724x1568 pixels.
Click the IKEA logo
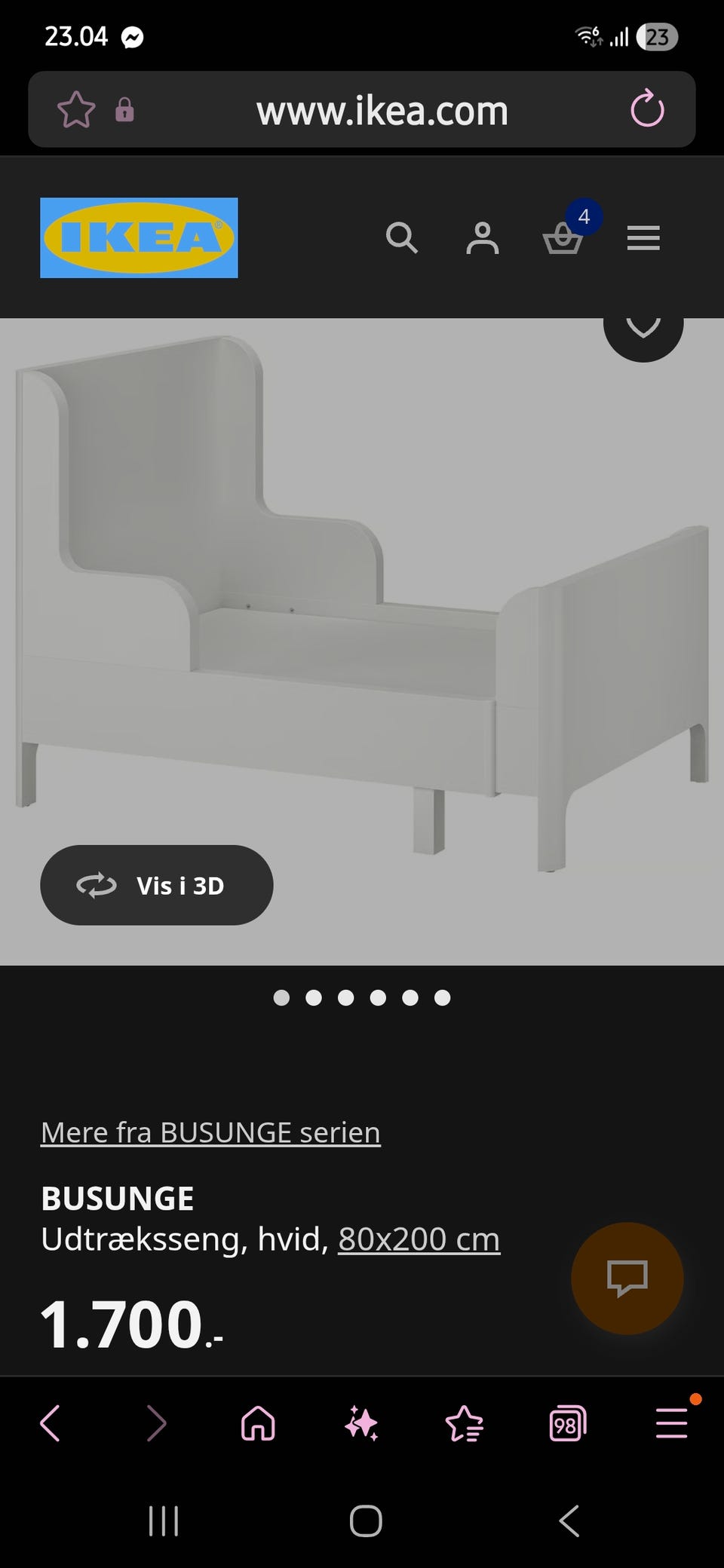(x=139, y=238)
